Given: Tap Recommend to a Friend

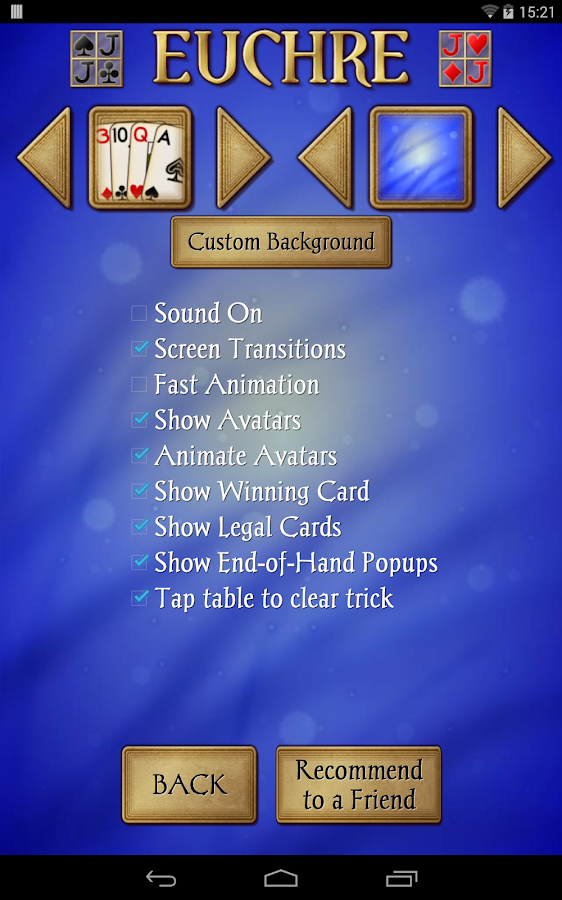Looking at the screenshot, I should point(359,785).
